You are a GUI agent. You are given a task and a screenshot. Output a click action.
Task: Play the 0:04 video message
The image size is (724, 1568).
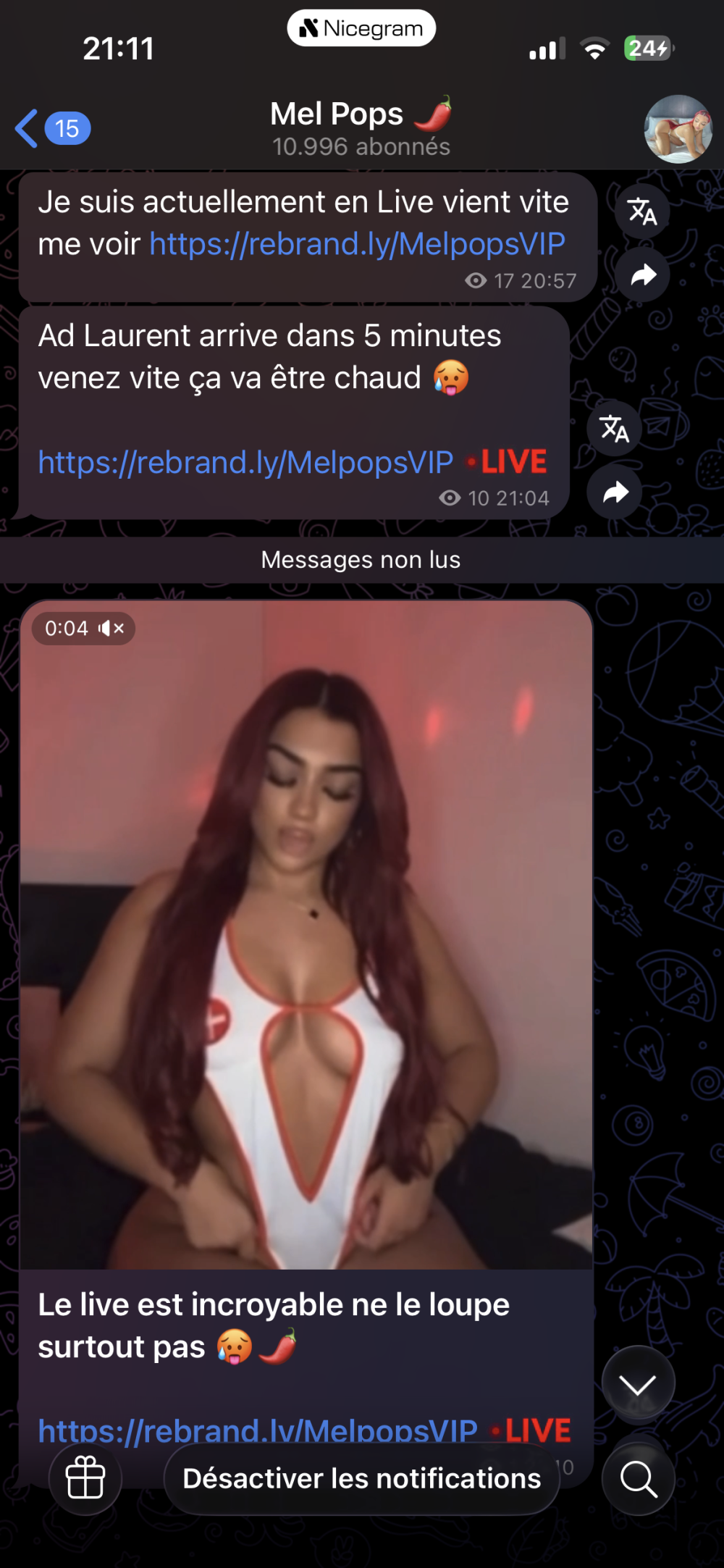click(x=306, y=934)
